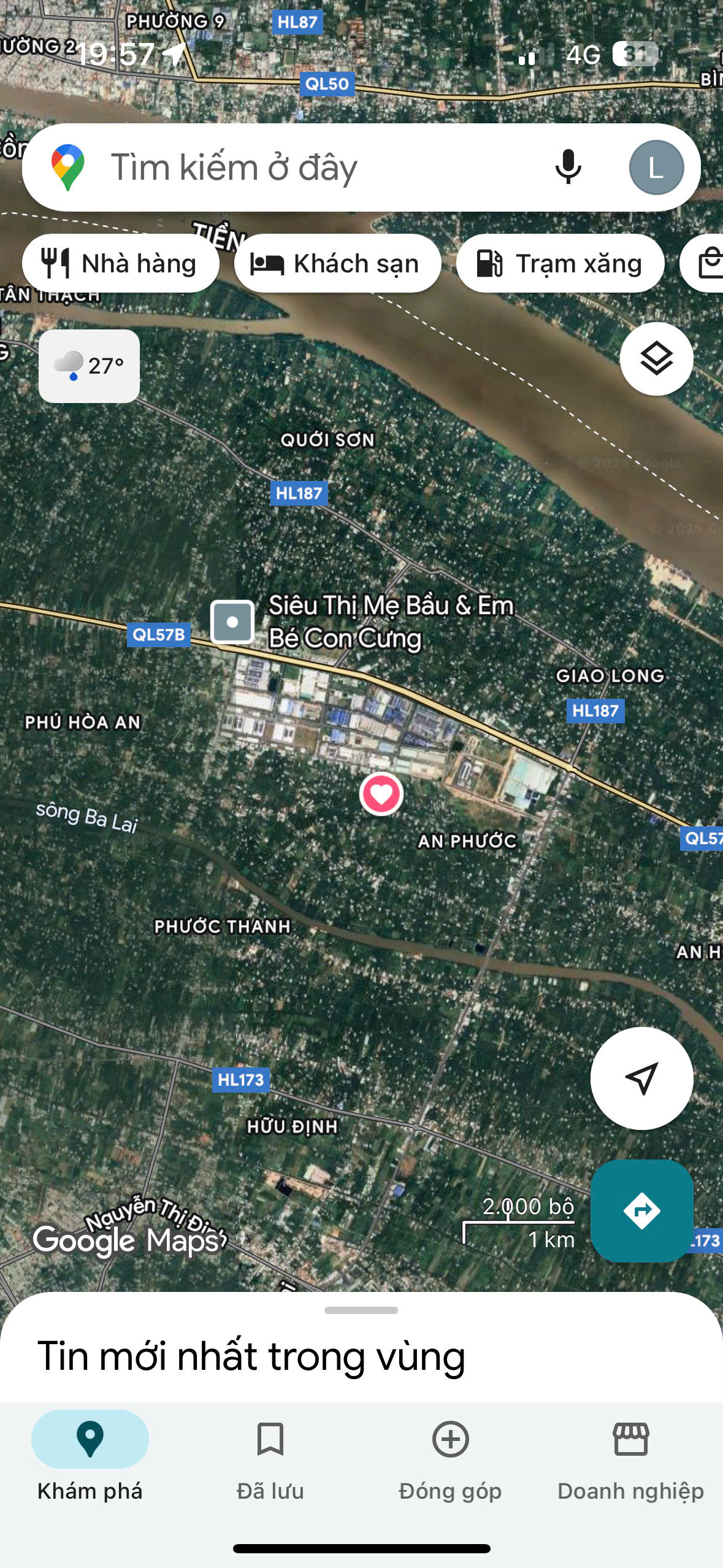Open the map layers button
This screenshot has width=723, height=1568.
656,359
